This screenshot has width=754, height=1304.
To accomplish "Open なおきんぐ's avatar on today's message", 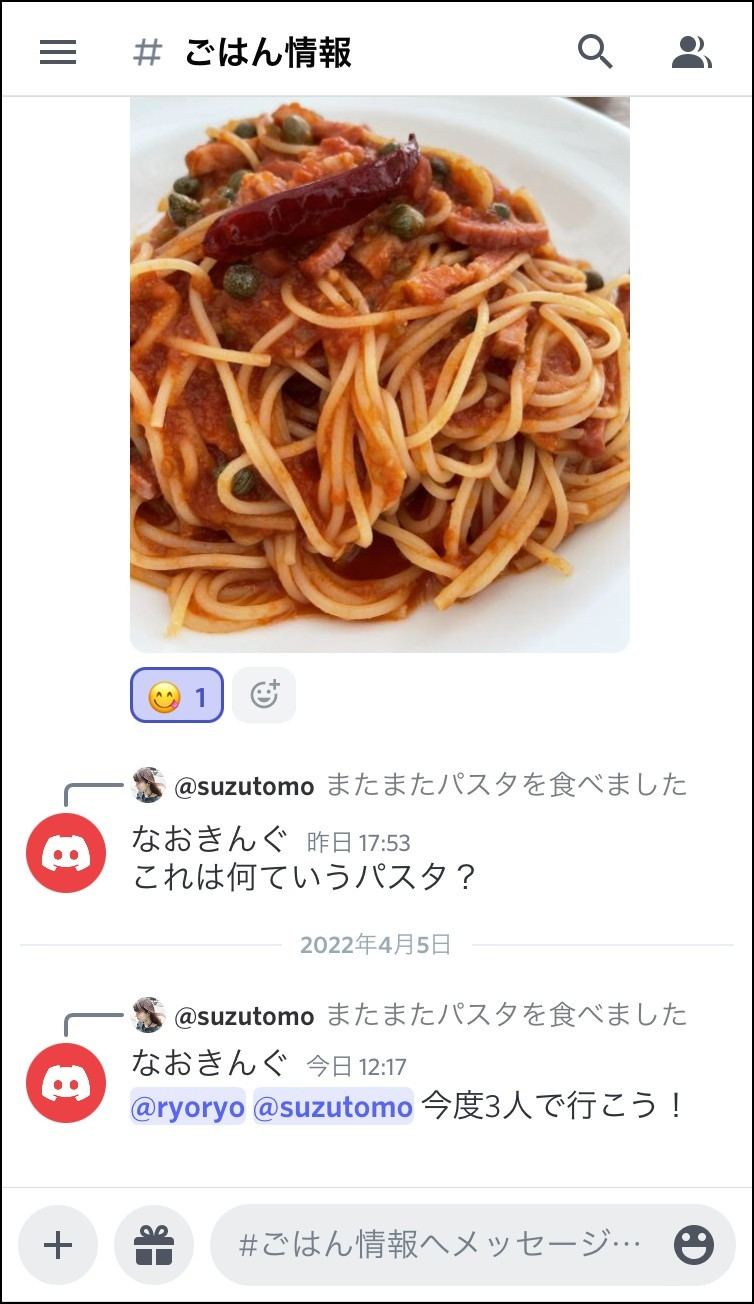I will (x=66, y=1083).
